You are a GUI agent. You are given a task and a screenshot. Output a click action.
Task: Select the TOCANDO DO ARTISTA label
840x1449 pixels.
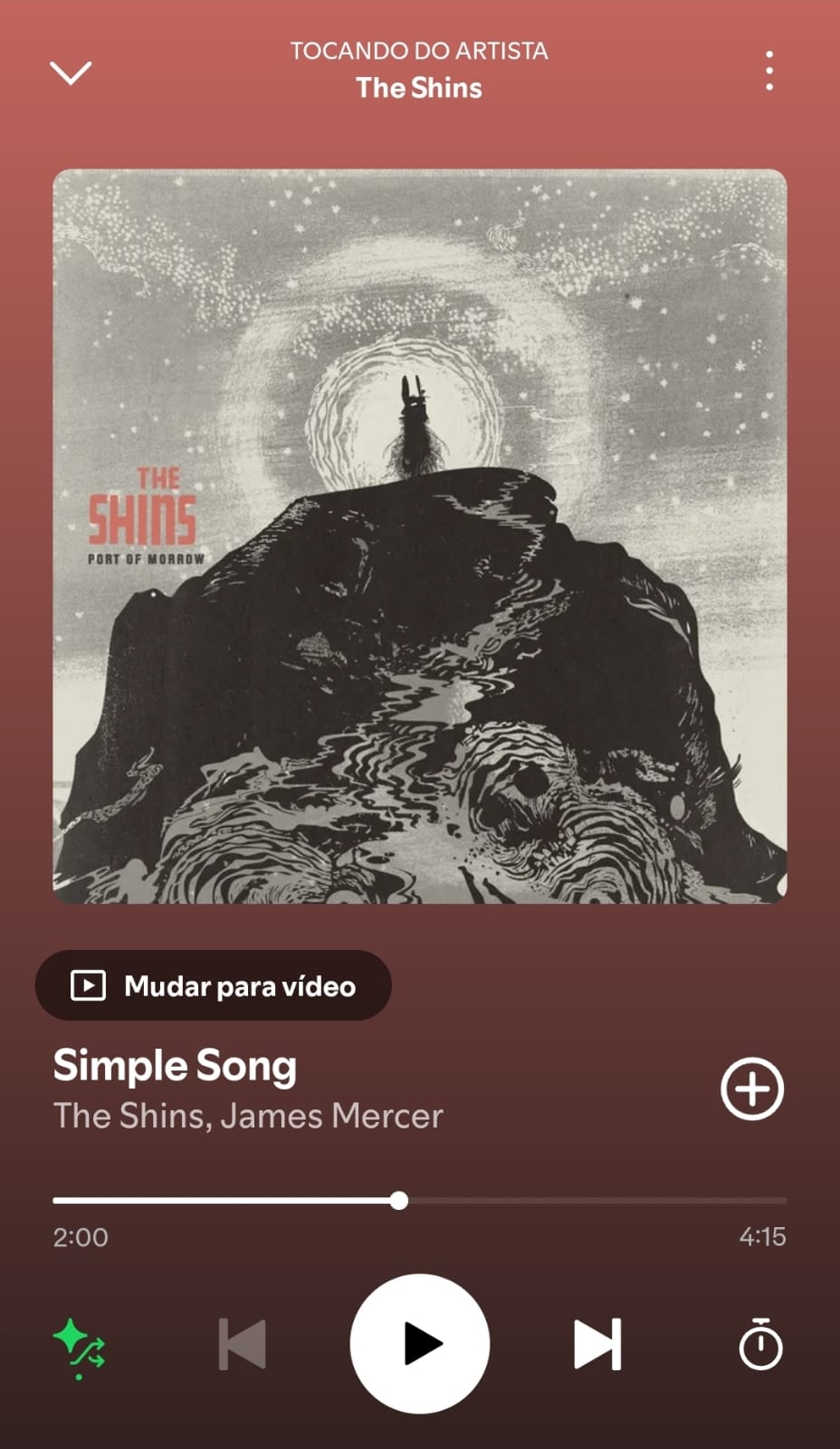(419, 51)
